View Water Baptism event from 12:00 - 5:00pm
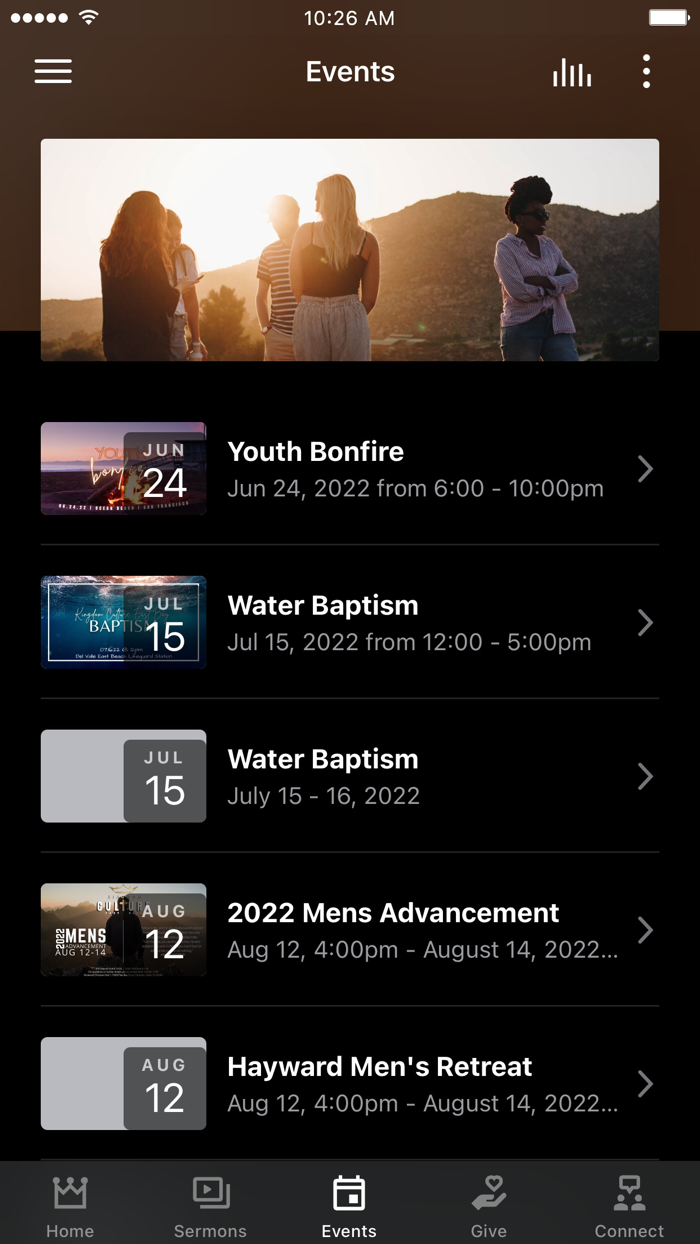The image size is (700, 1244). tap(350, 622)
